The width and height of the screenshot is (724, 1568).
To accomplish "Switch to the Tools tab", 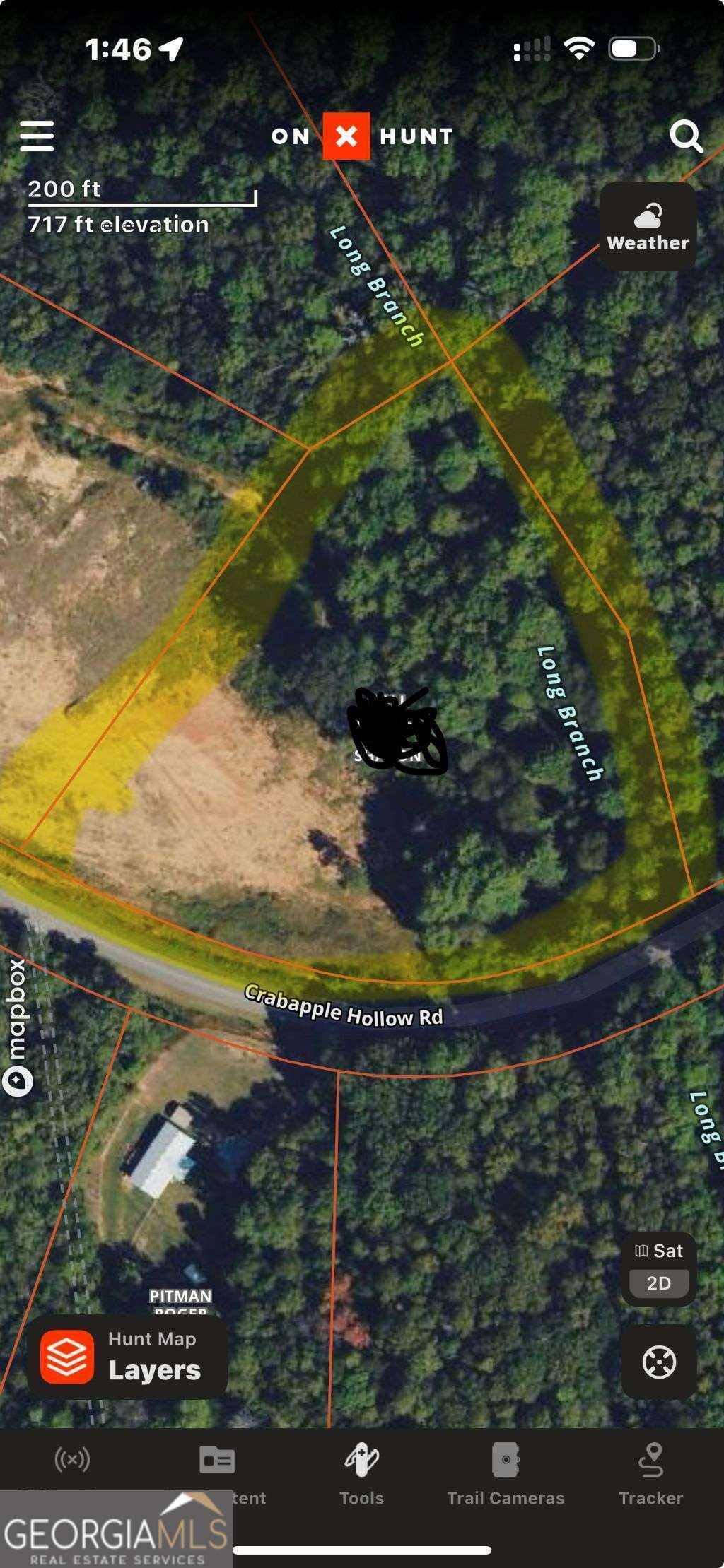I will click(x=361, y=1473).
